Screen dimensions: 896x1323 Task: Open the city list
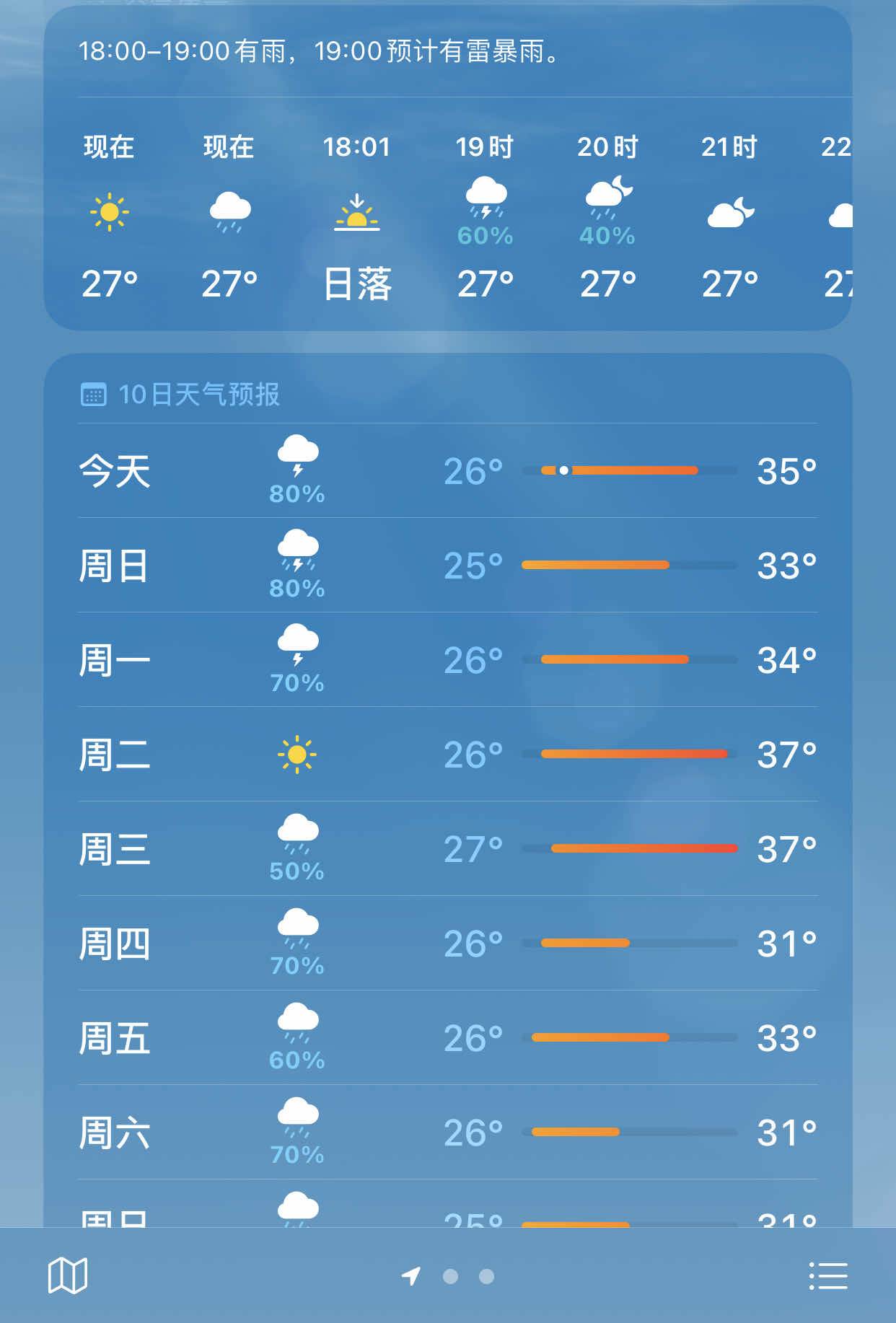pos(828,1275)
